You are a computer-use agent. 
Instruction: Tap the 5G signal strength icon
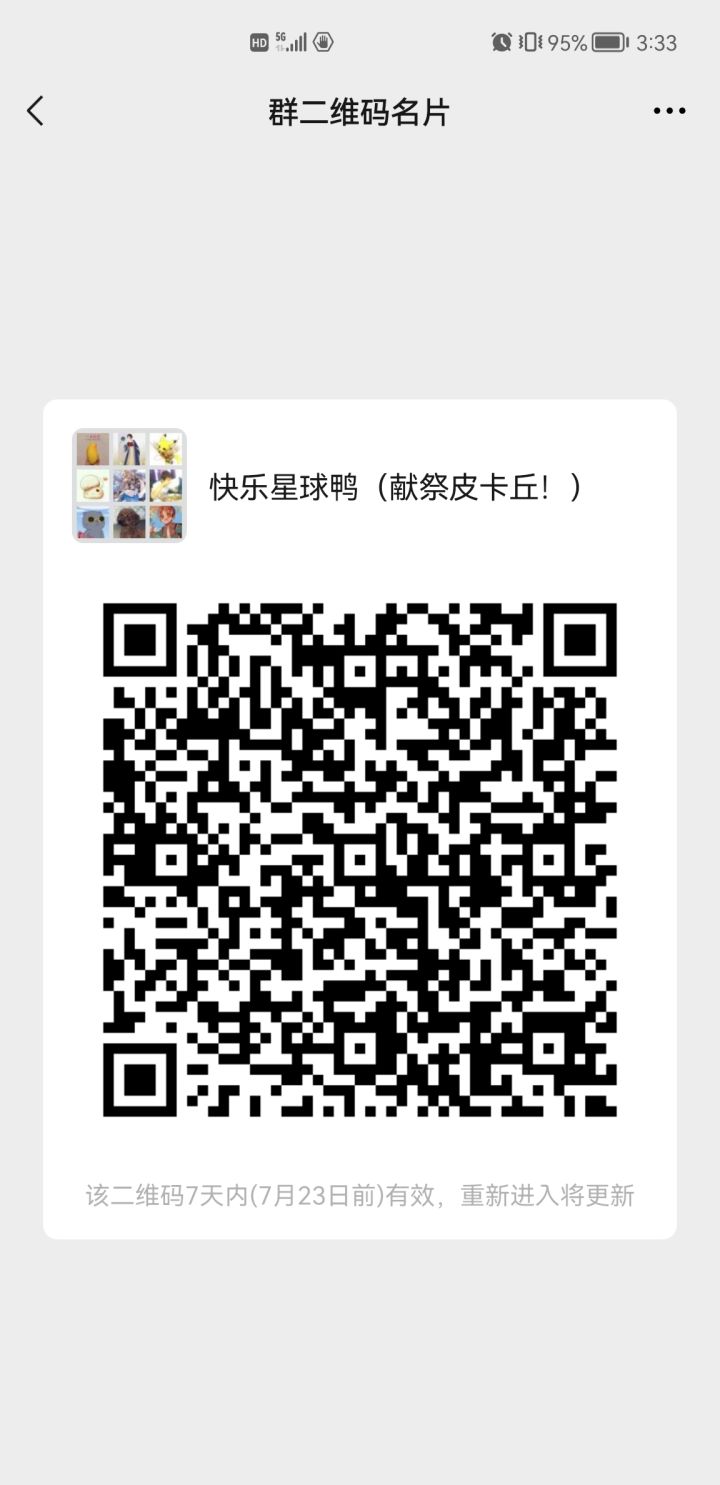[289, 42]
